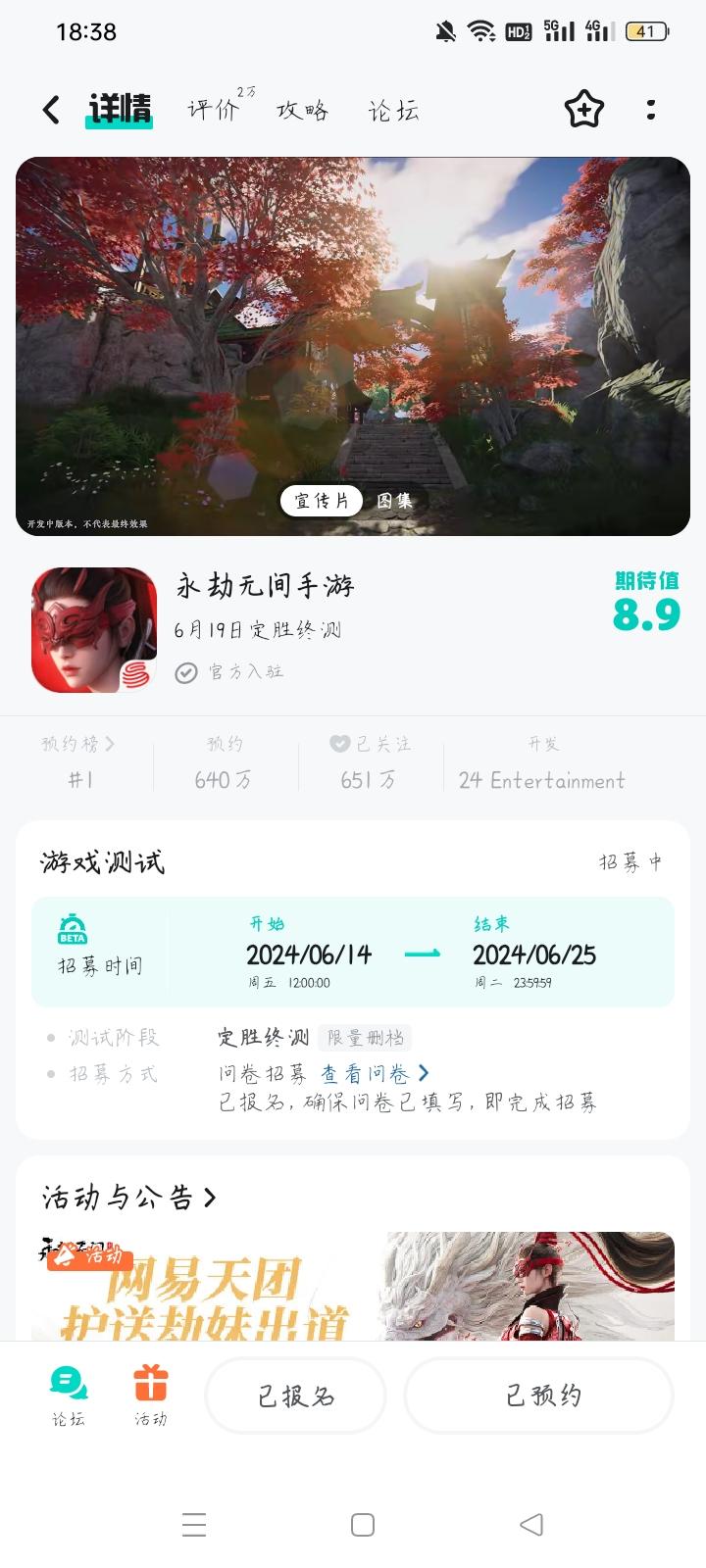This screenshot has height=1568, width=706.
Task: Tap the 已报名 registered button
Action: click(295, 1396)
